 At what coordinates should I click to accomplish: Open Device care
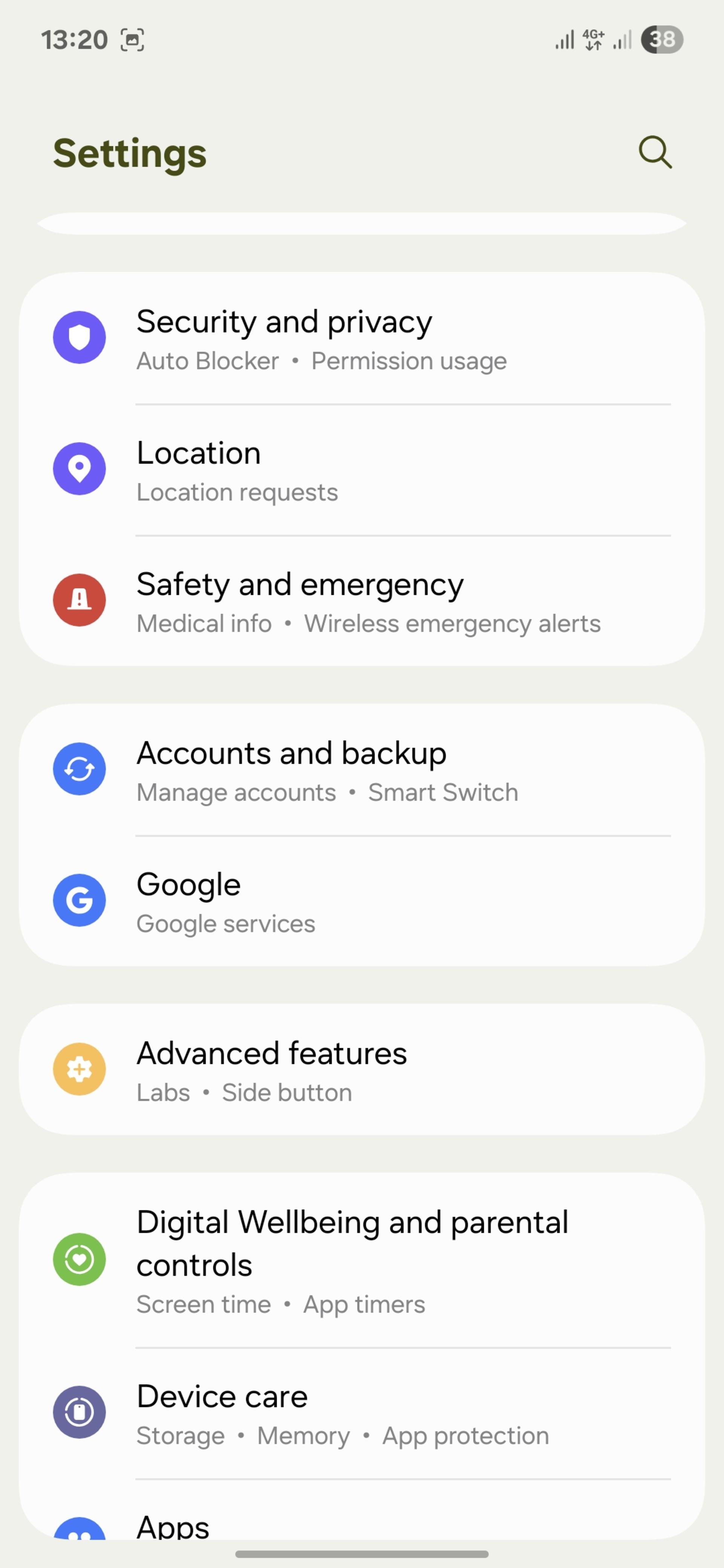pyautogui.click(x=362, y=1413)
